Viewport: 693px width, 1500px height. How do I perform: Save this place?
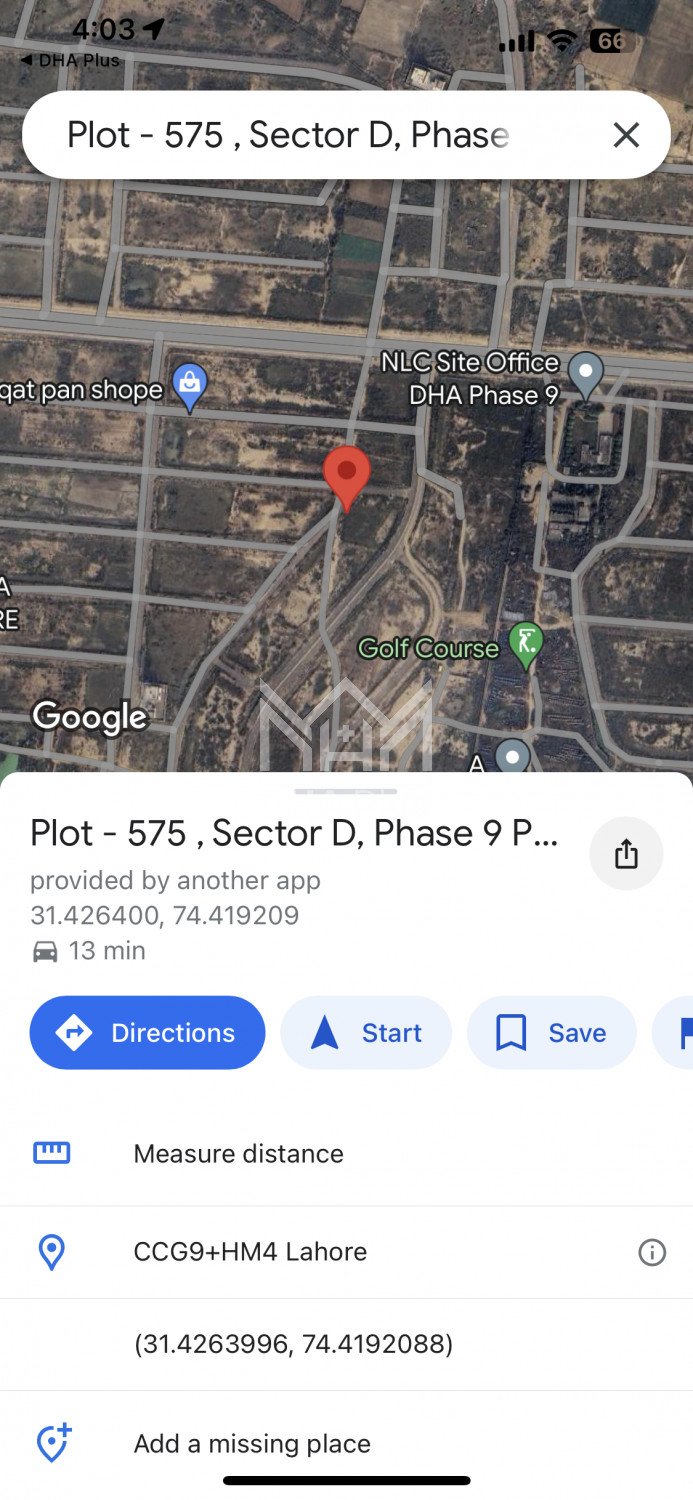pyautogui.click(x=551, y=1033)
